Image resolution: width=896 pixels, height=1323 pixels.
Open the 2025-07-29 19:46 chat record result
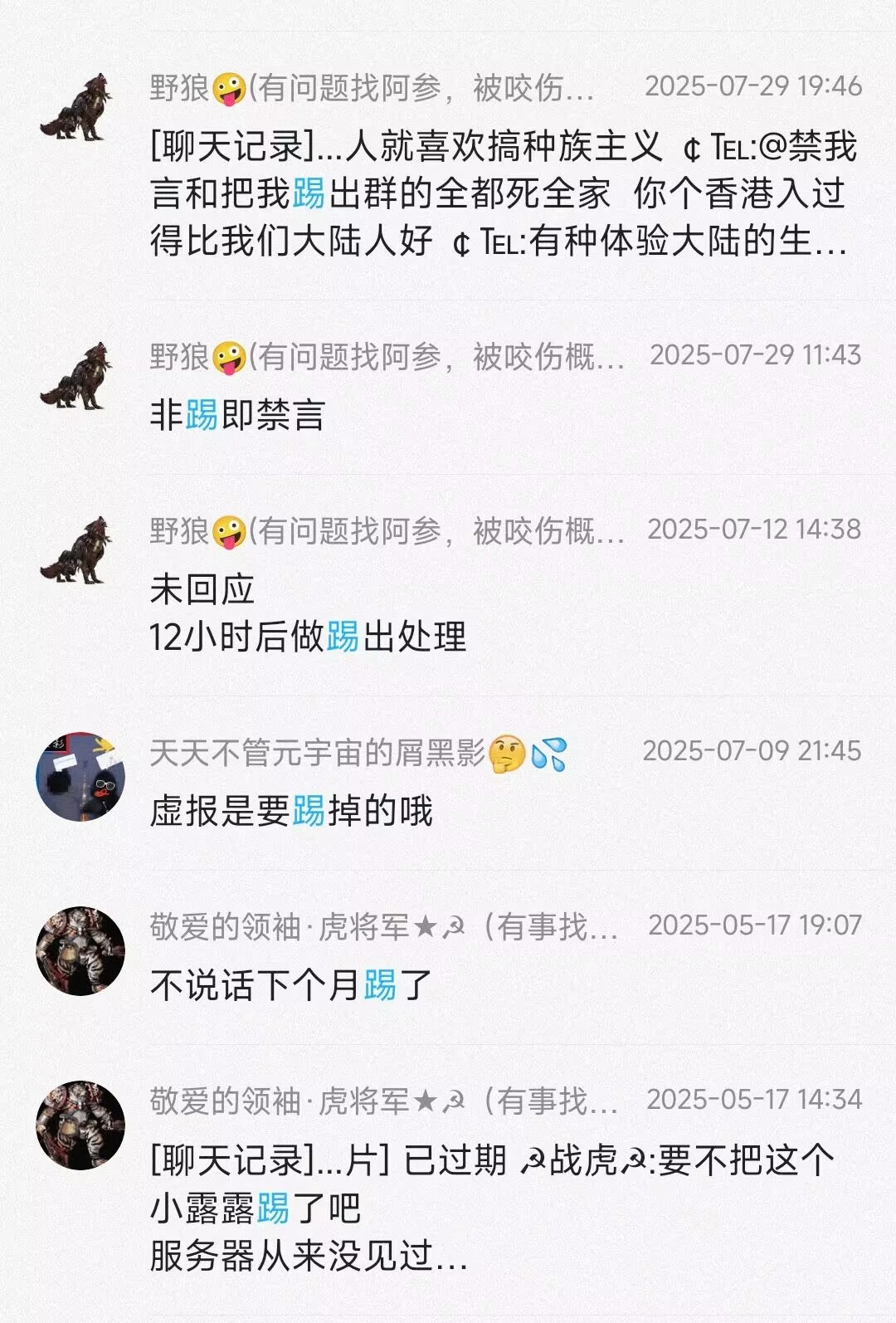[498, 193]
